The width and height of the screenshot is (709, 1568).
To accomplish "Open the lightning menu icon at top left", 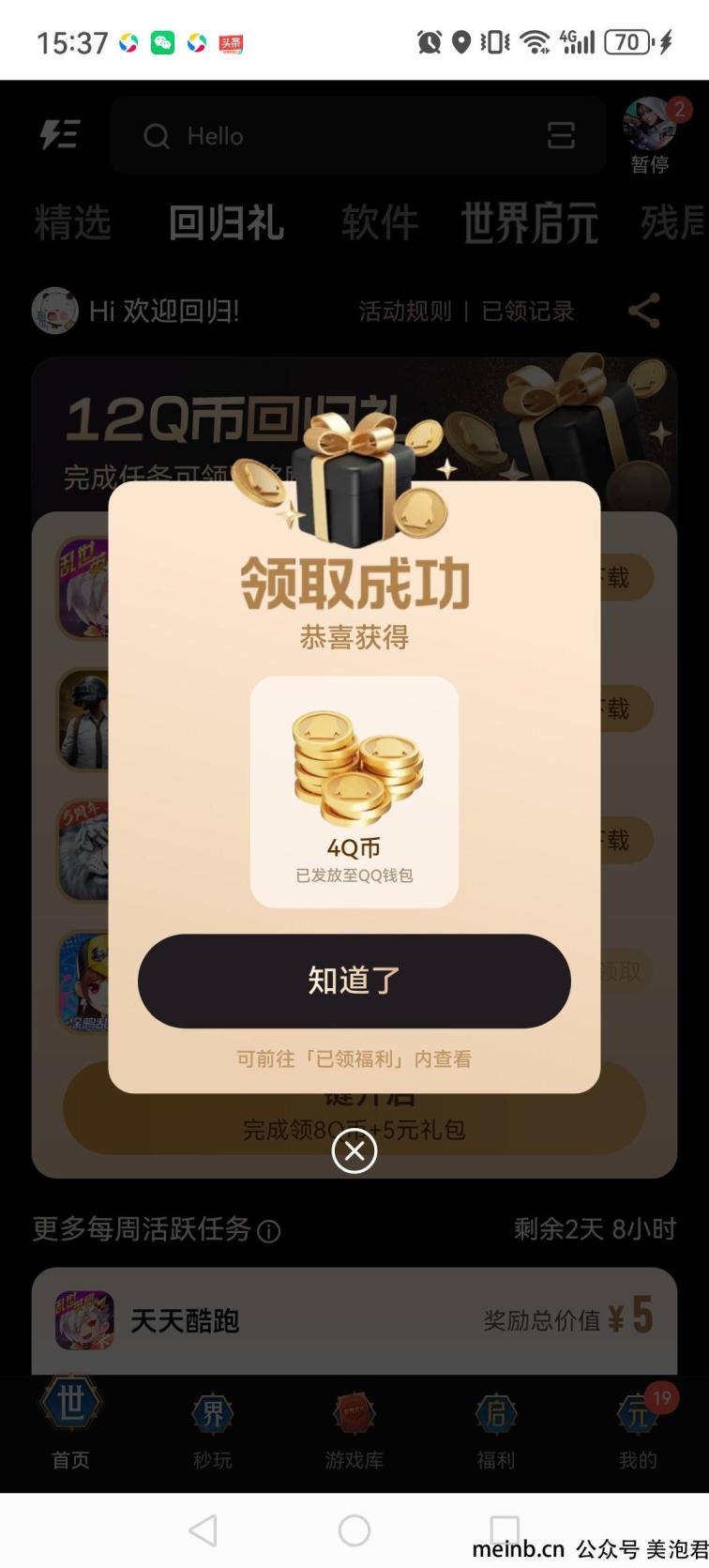I will pos(59,135).
